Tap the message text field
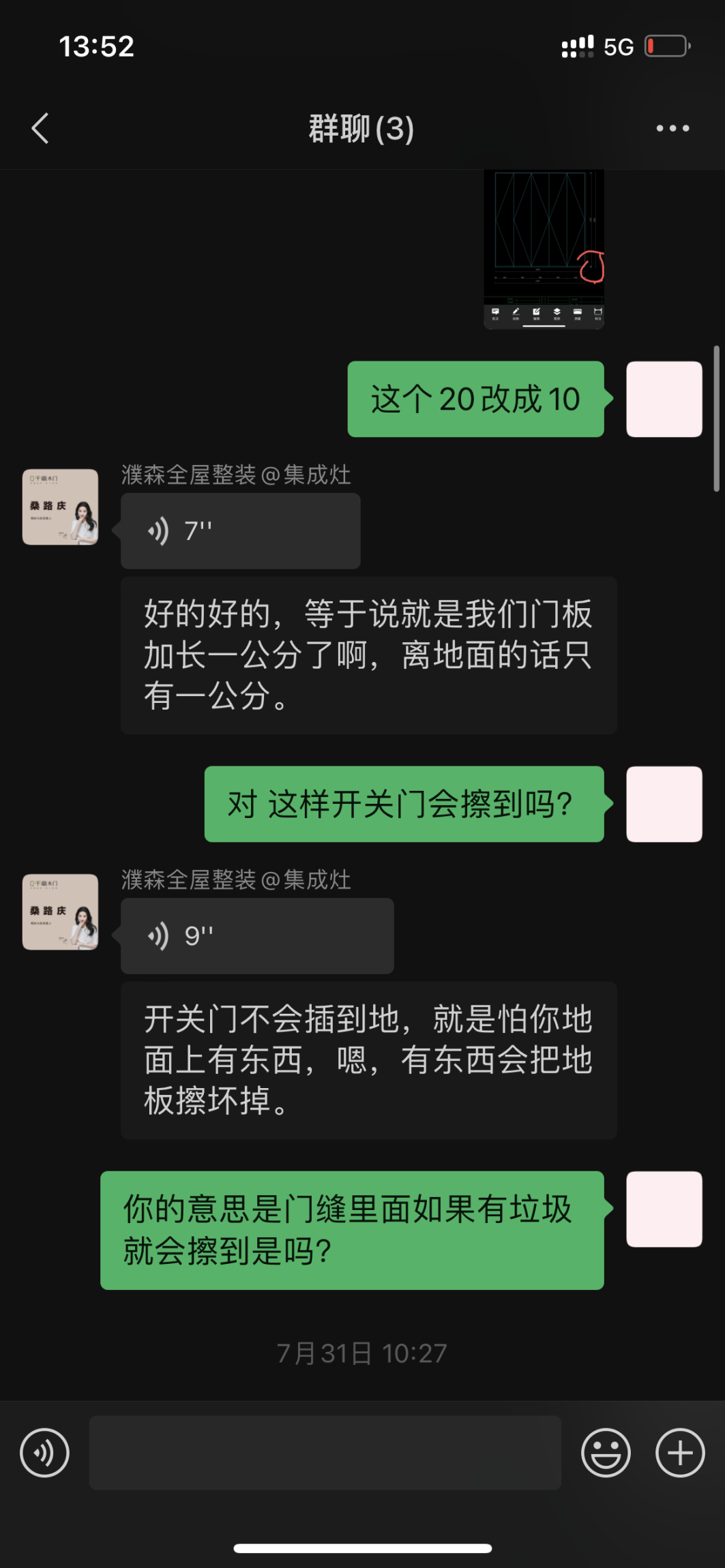The height and width of the screenshot is (1568, 725). [x=325, y=1453]
